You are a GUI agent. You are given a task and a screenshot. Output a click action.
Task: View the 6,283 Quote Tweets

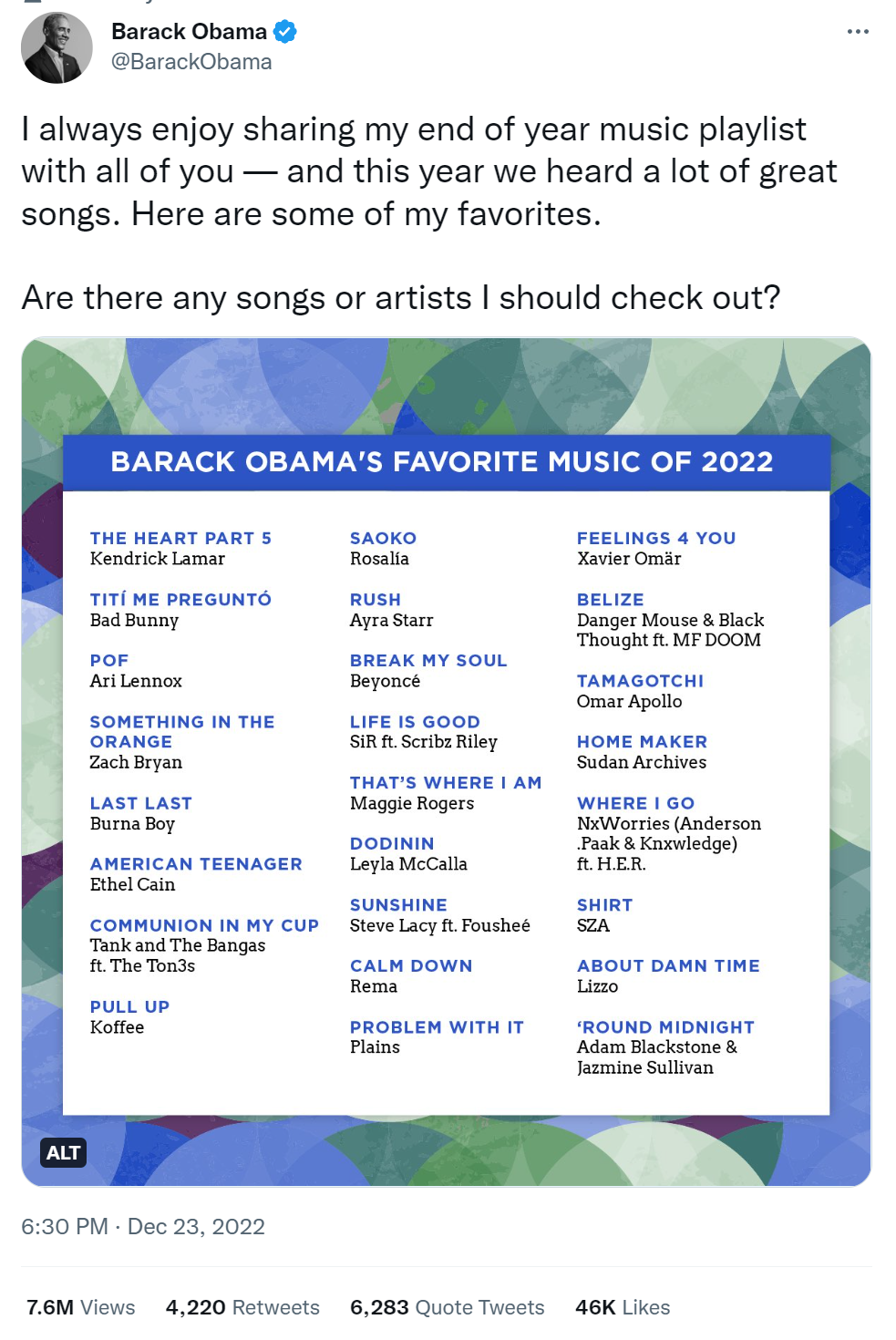447,1307
